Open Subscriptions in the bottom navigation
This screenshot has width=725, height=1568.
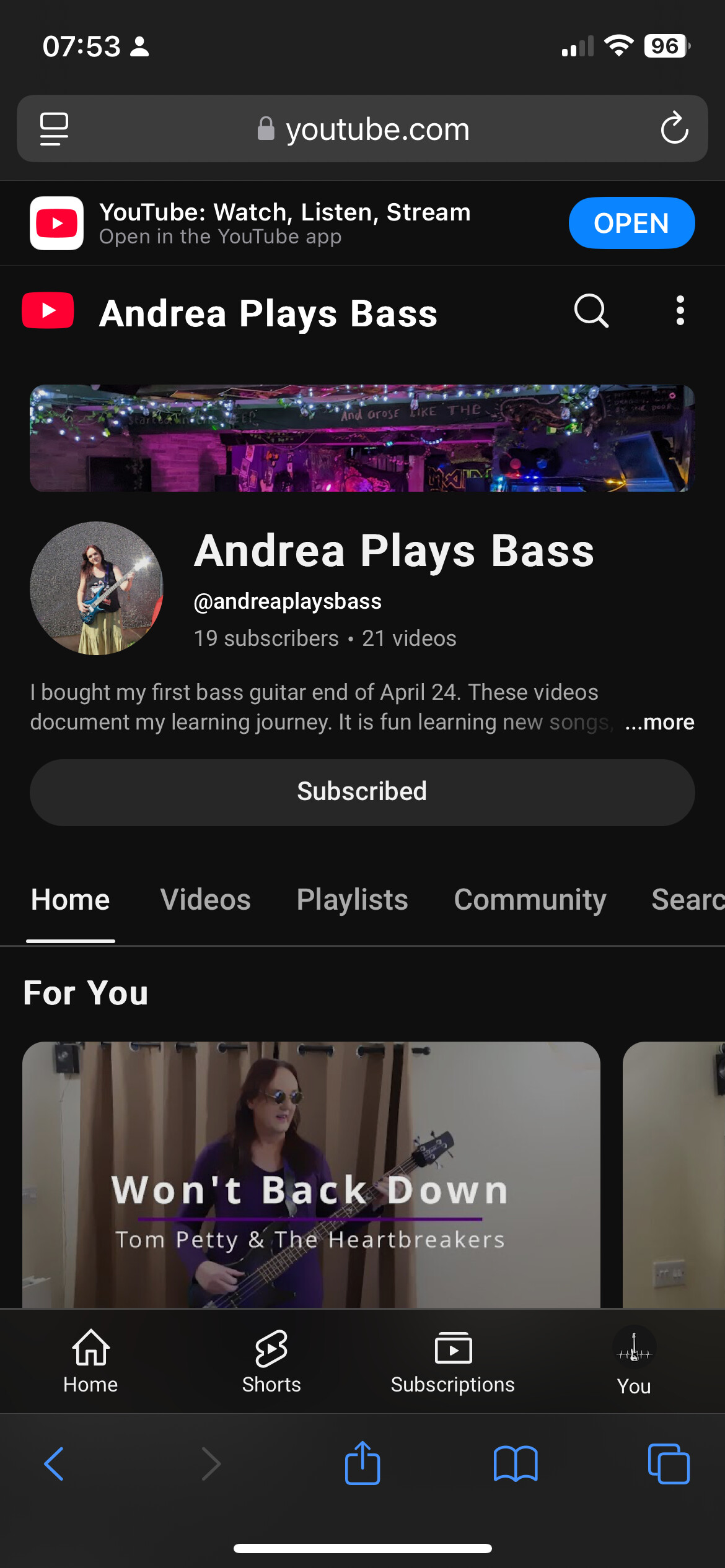pos(452,1361)
